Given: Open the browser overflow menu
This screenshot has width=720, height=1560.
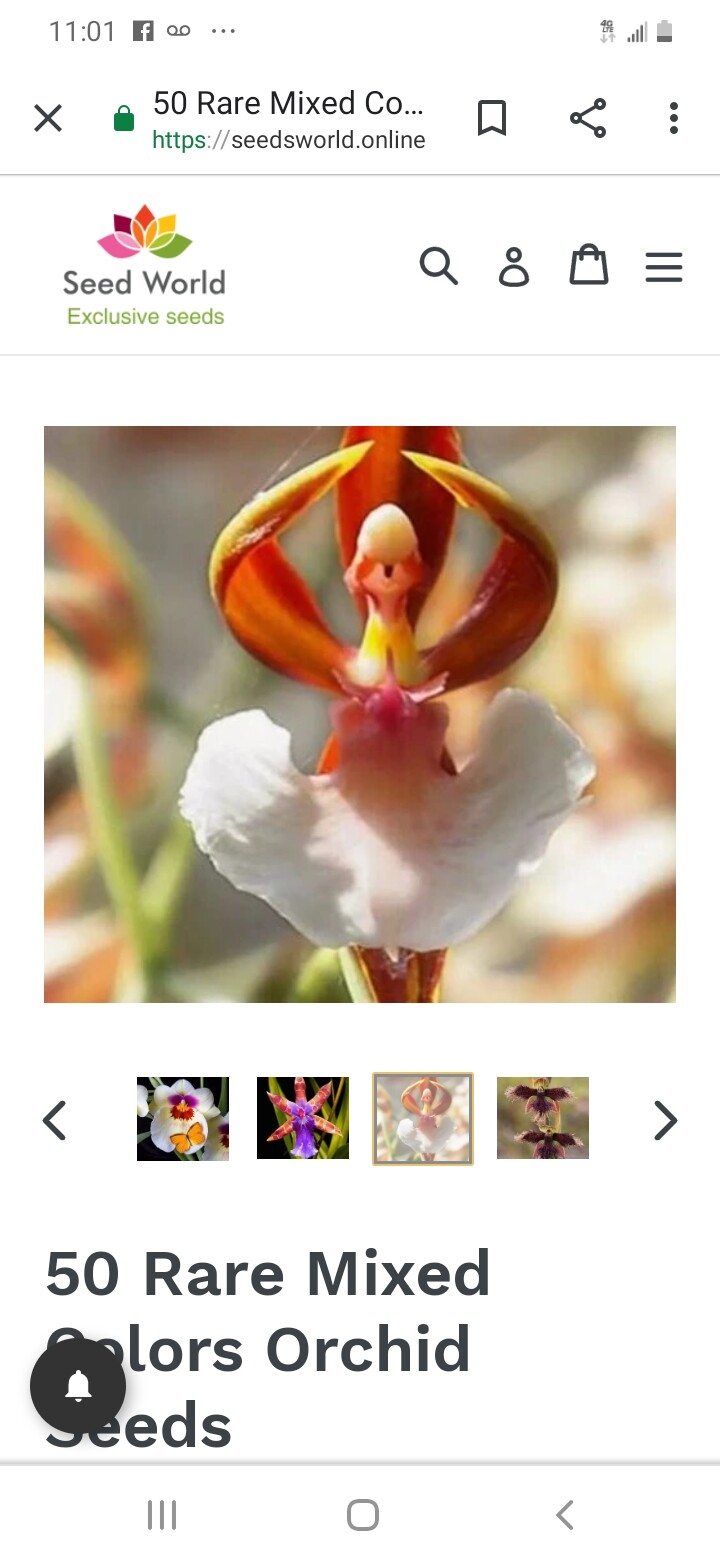Looking at the screenshot, I should point(673,118).
